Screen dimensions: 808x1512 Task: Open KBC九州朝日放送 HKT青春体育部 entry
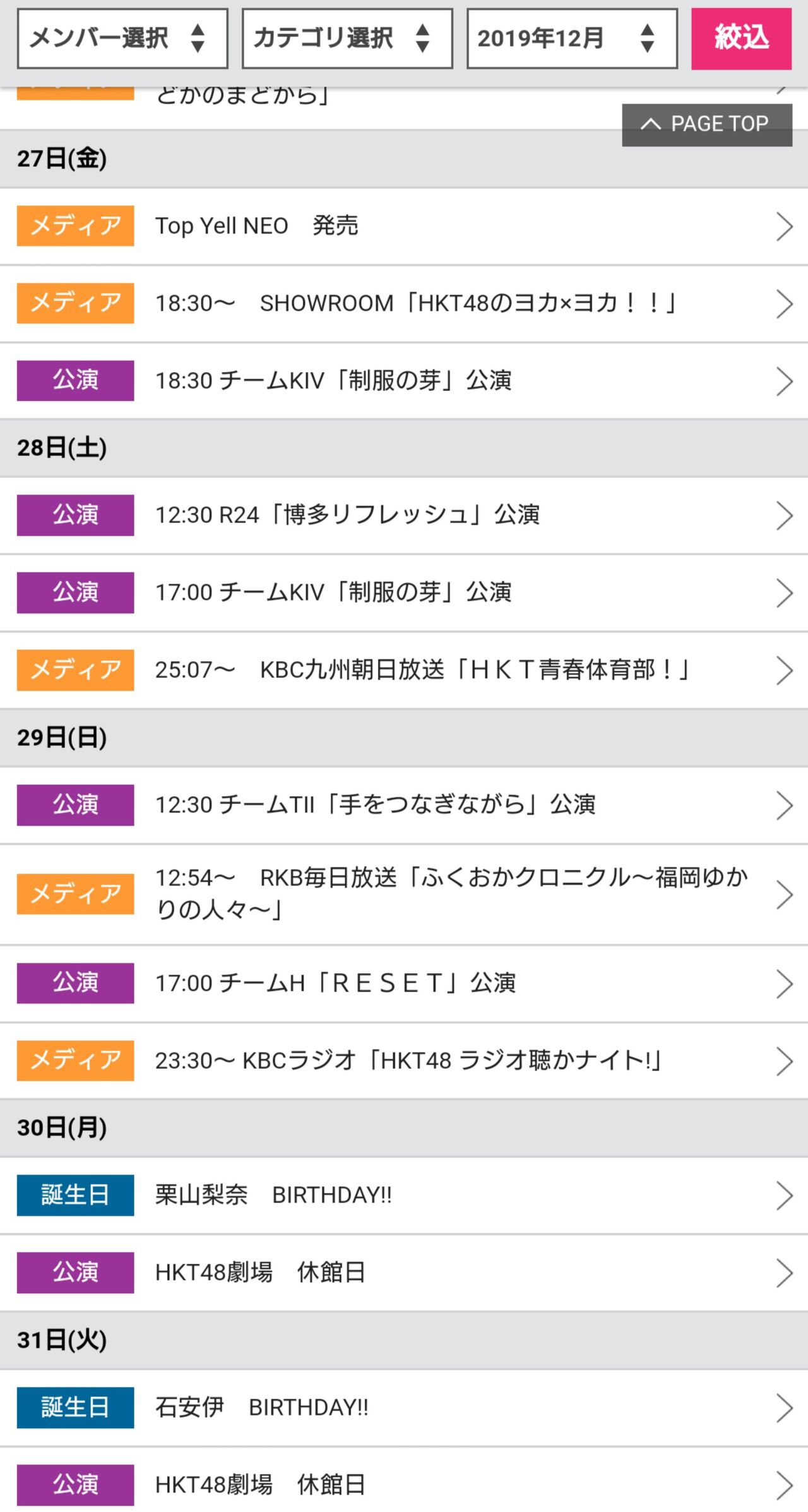coord(404,670)
